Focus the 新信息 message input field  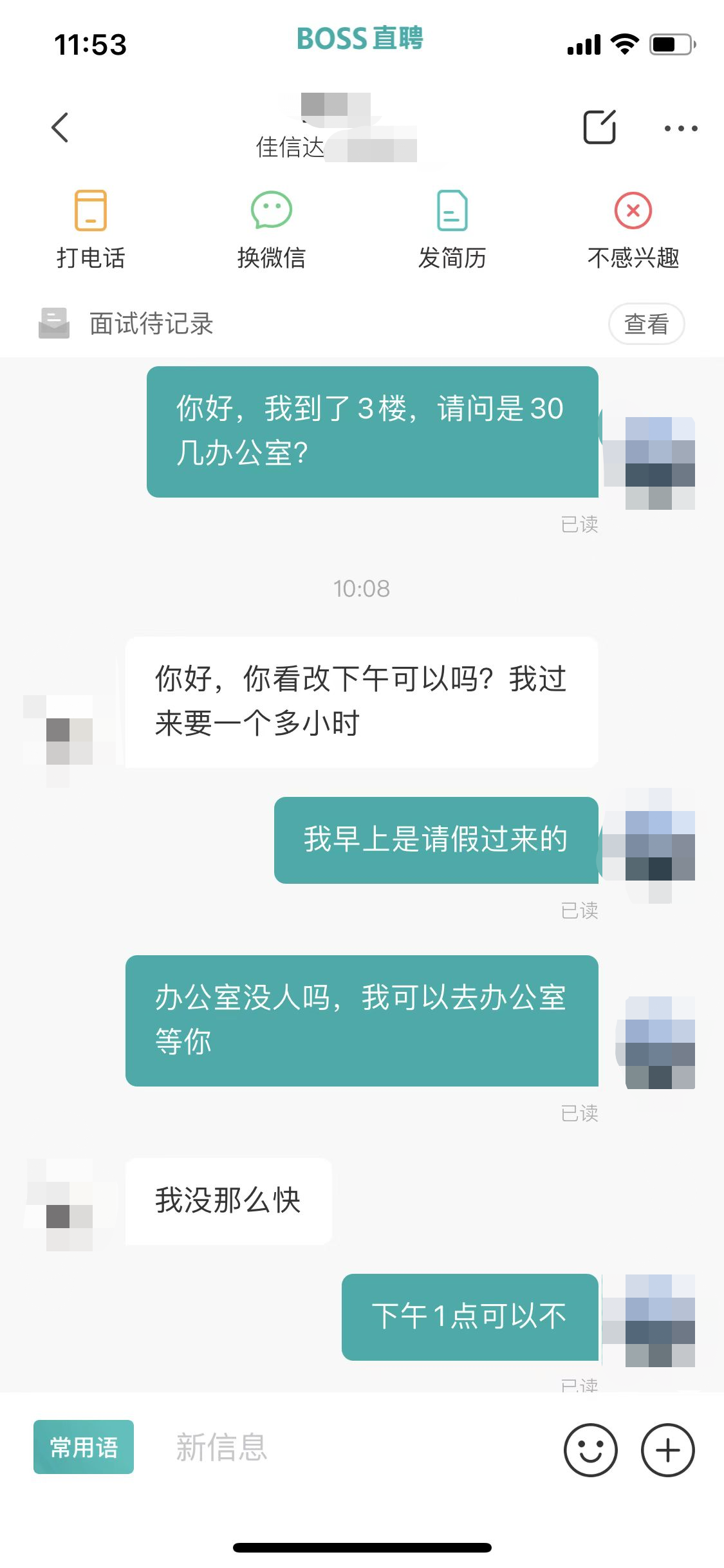coord(348,1448)
